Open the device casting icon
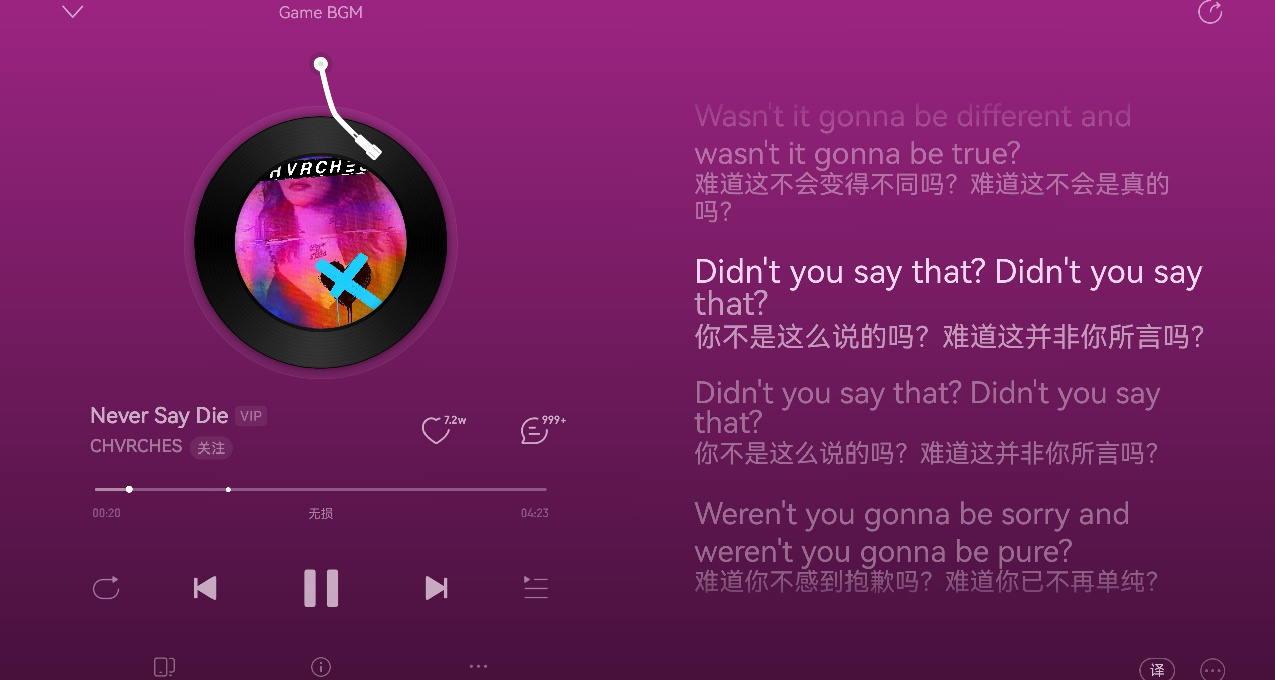Viewport: 1275px width, 680px height. click(164, 667)
